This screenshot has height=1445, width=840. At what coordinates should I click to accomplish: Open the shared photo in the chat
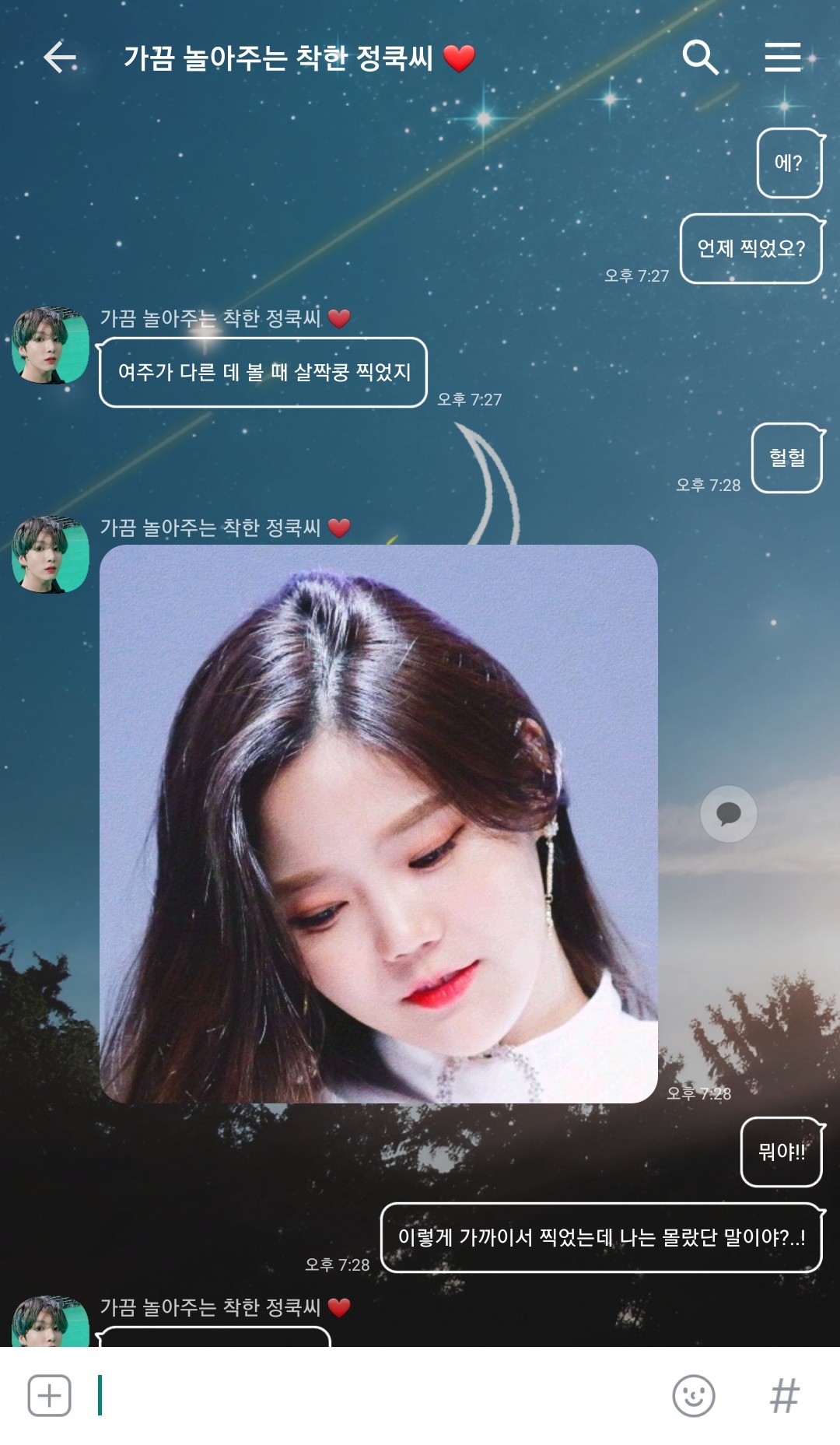pos(379,824)
